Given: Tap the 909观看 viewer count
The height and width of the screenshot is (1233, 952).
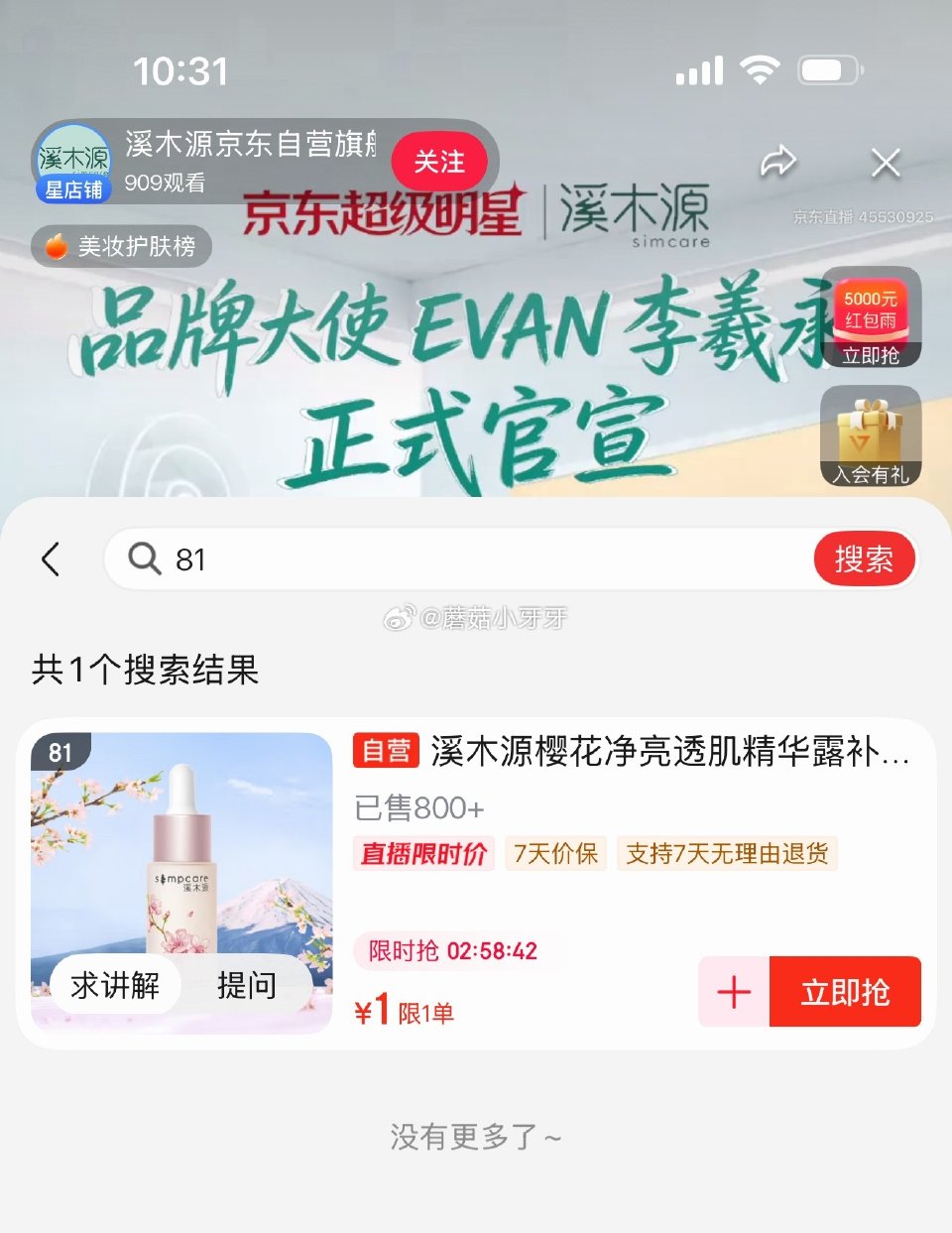Looking at the screenshot, I should pyautogui.click(x=164, y=185).
